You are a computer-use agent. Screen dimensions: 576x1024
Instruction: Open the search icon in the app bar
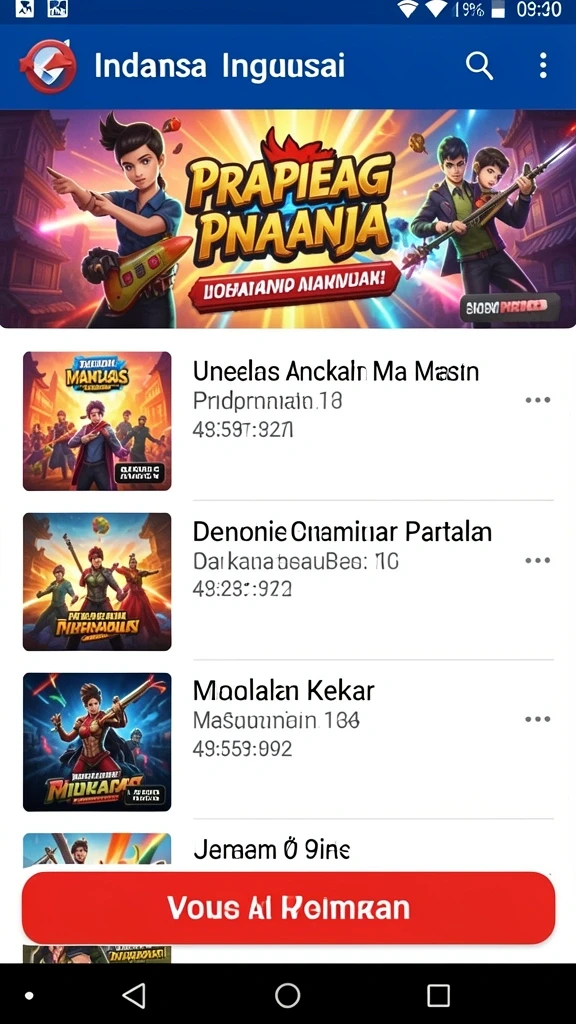[479, 66]
